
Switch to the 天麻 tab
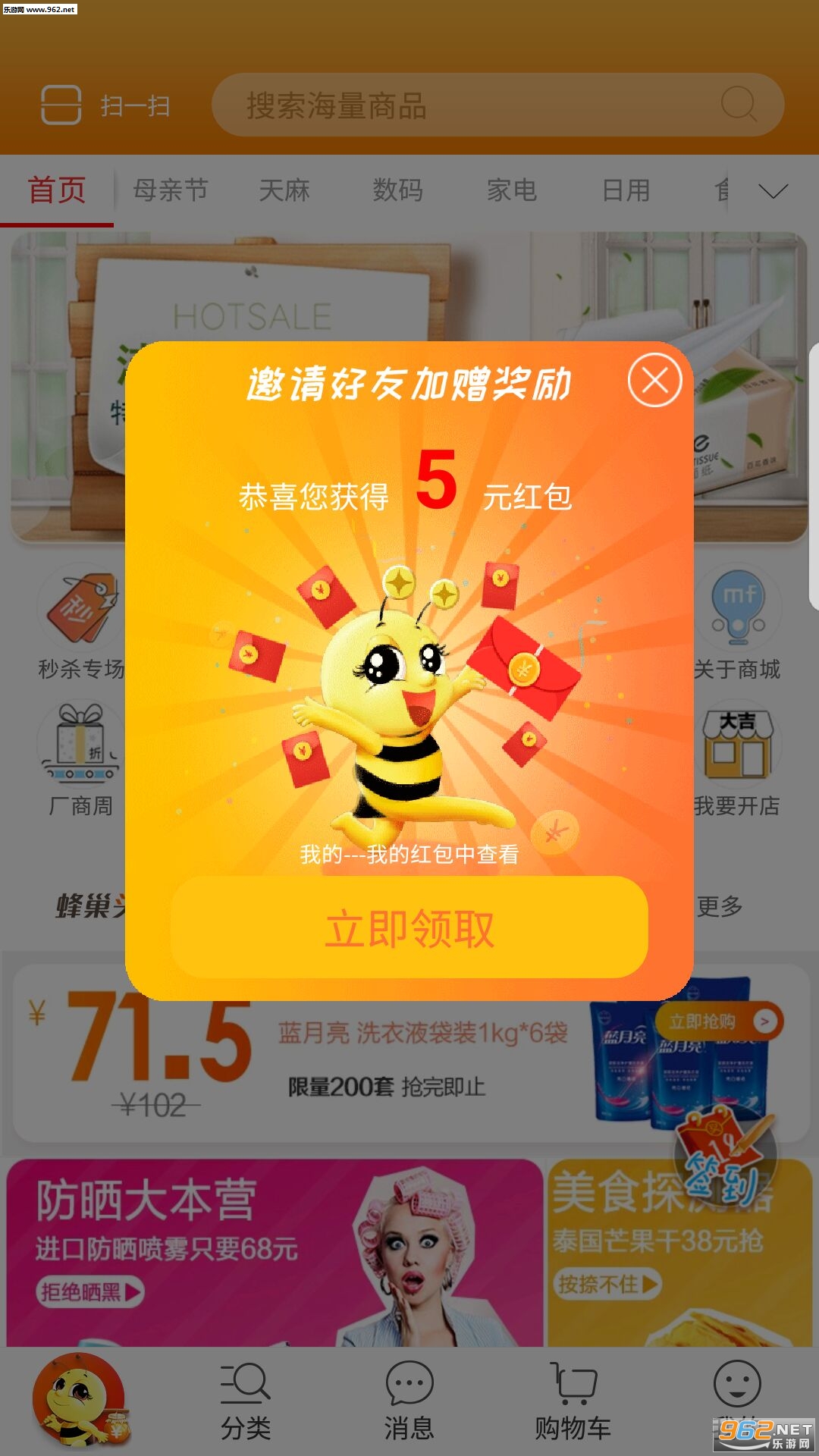click(x=284, y=190)
